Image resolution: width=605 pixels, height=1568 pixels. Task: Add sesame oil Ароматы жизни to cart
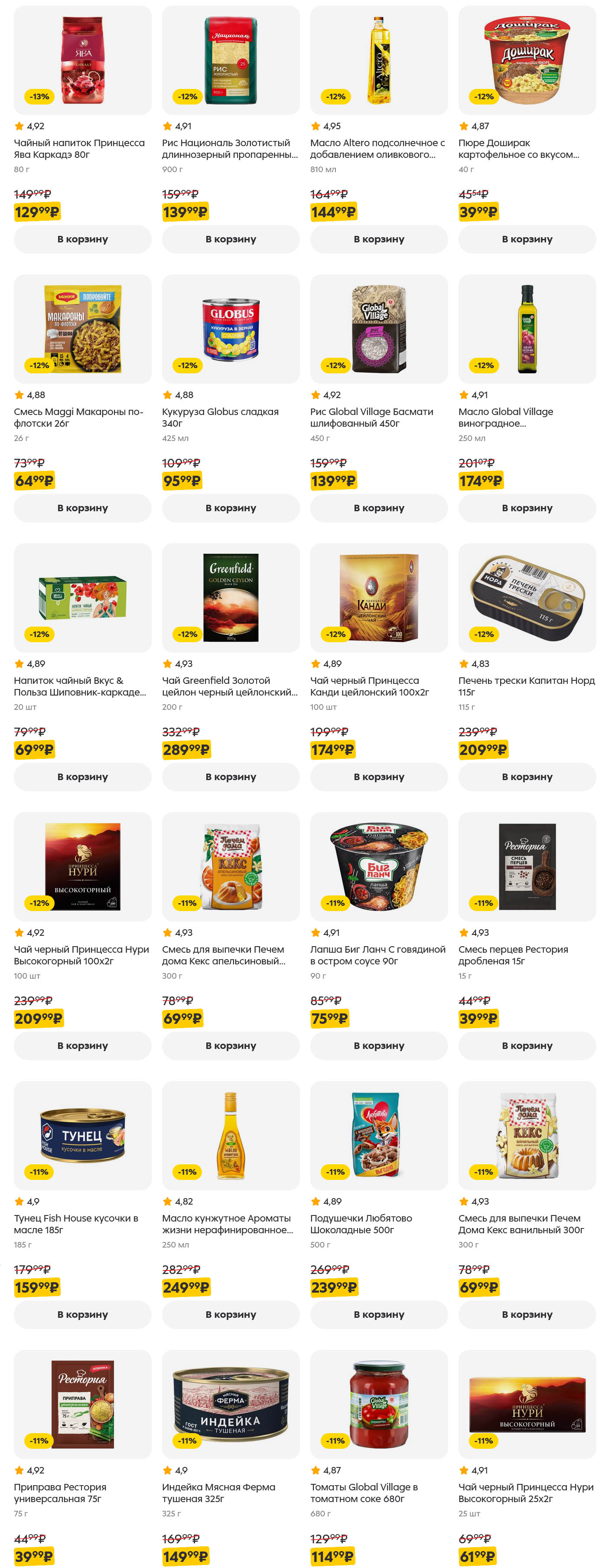coord(231,1314)
